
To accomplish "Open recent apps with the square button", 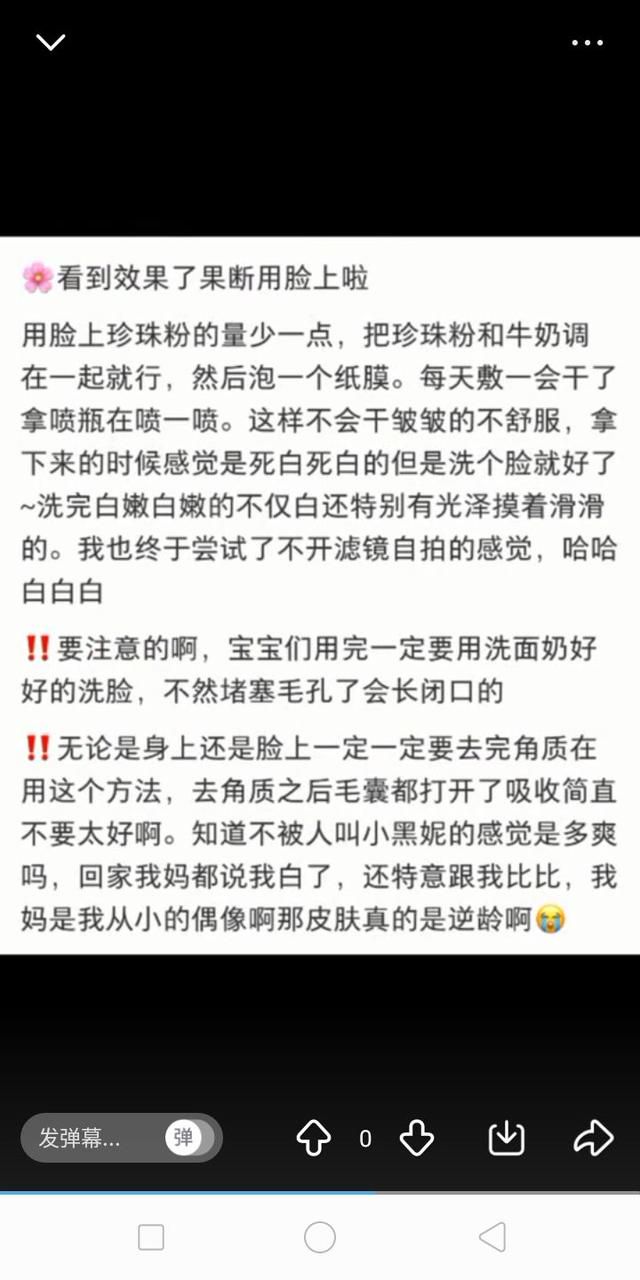I will click(x=151, y=1237).
